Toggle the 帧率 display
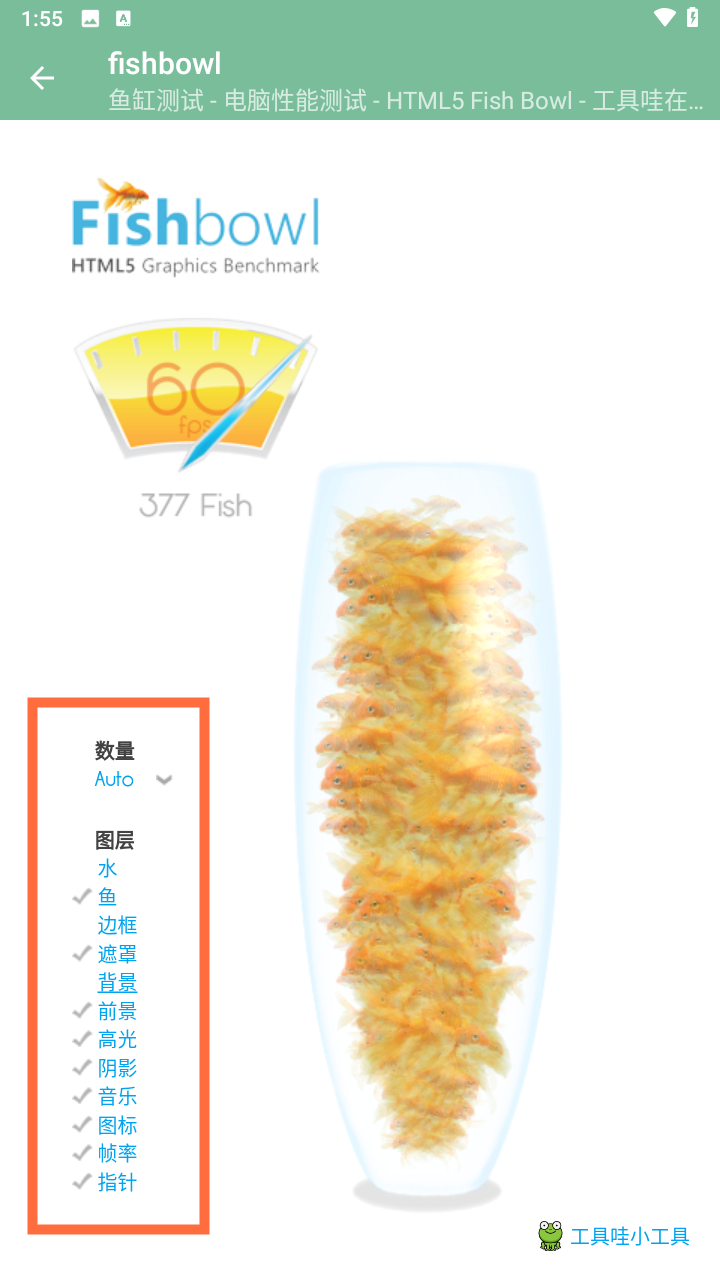The height and width of the screenshot is (1280, 720). tap(117, 1153)
